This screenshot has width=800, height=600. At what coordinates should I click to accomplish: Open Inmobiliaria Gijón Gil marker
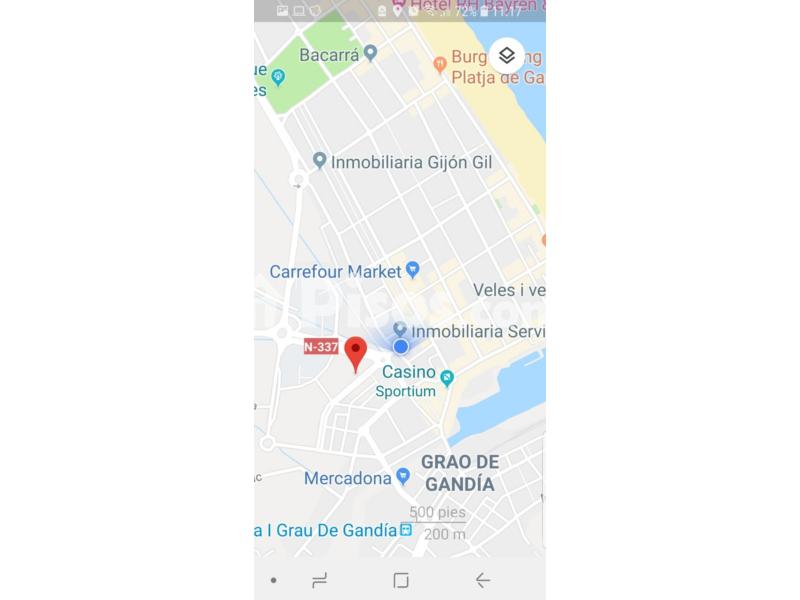pos(319,160)
